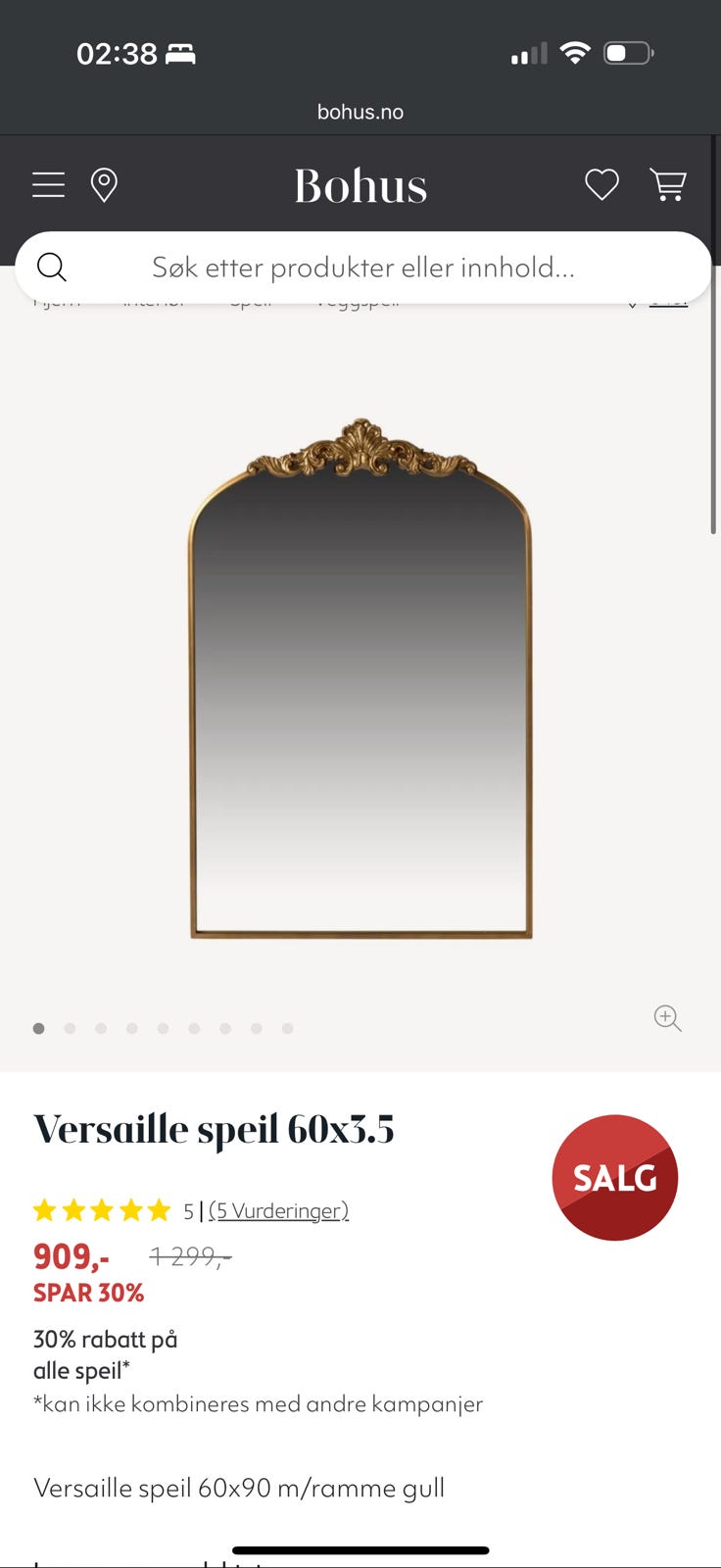Open the shopping cart icon

[x=669, y=185]
